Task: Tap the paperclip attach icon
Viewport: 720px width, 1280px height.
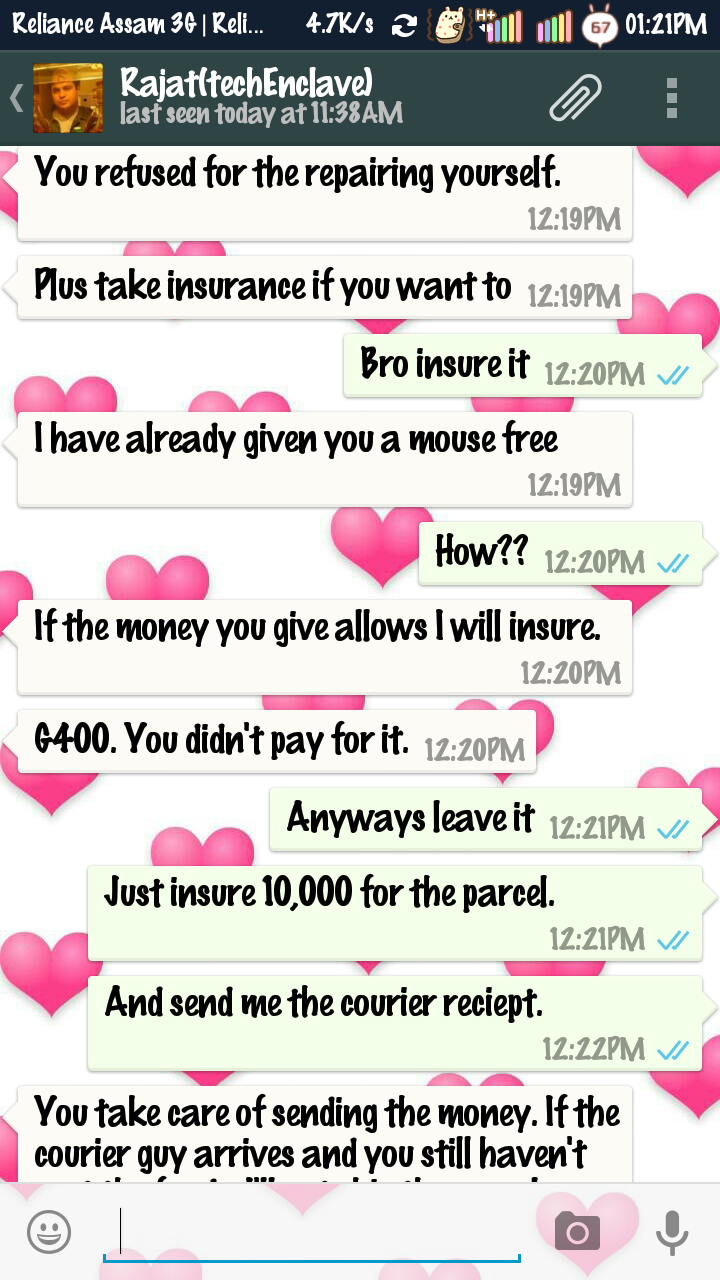Action: click(576, 99)
